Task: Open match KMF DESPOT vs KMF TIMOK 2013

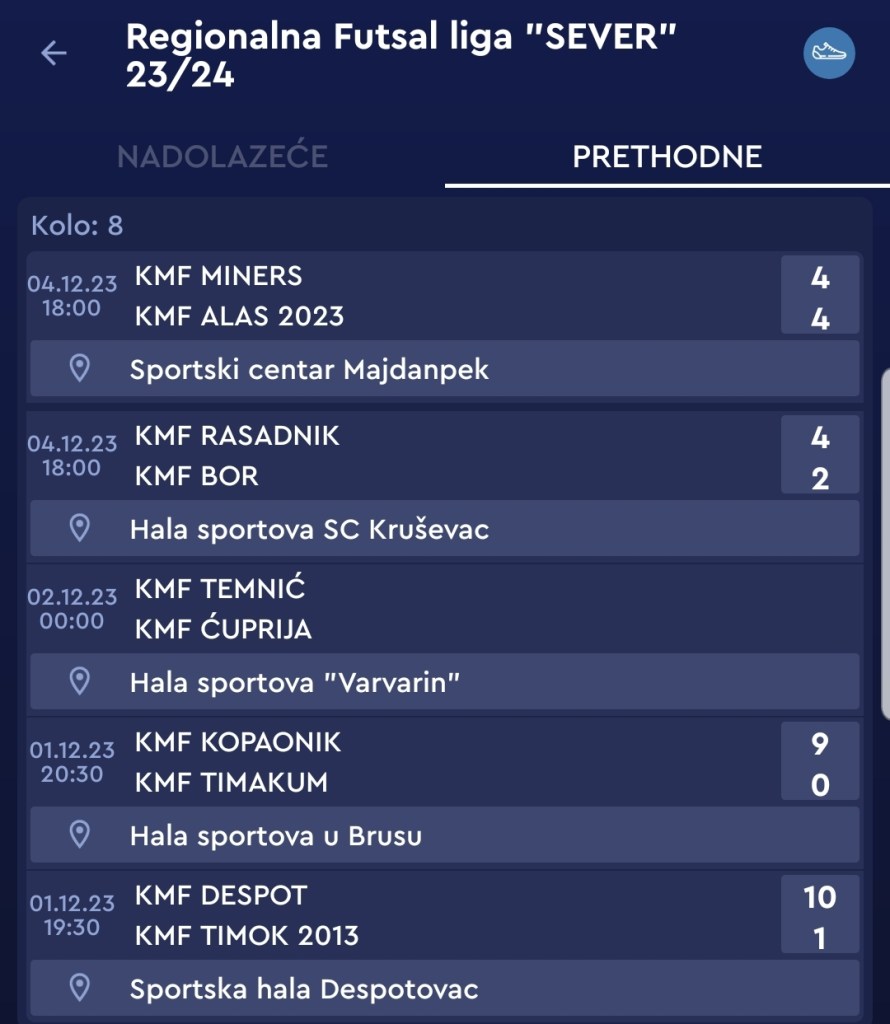Action: tap(400, 915)
